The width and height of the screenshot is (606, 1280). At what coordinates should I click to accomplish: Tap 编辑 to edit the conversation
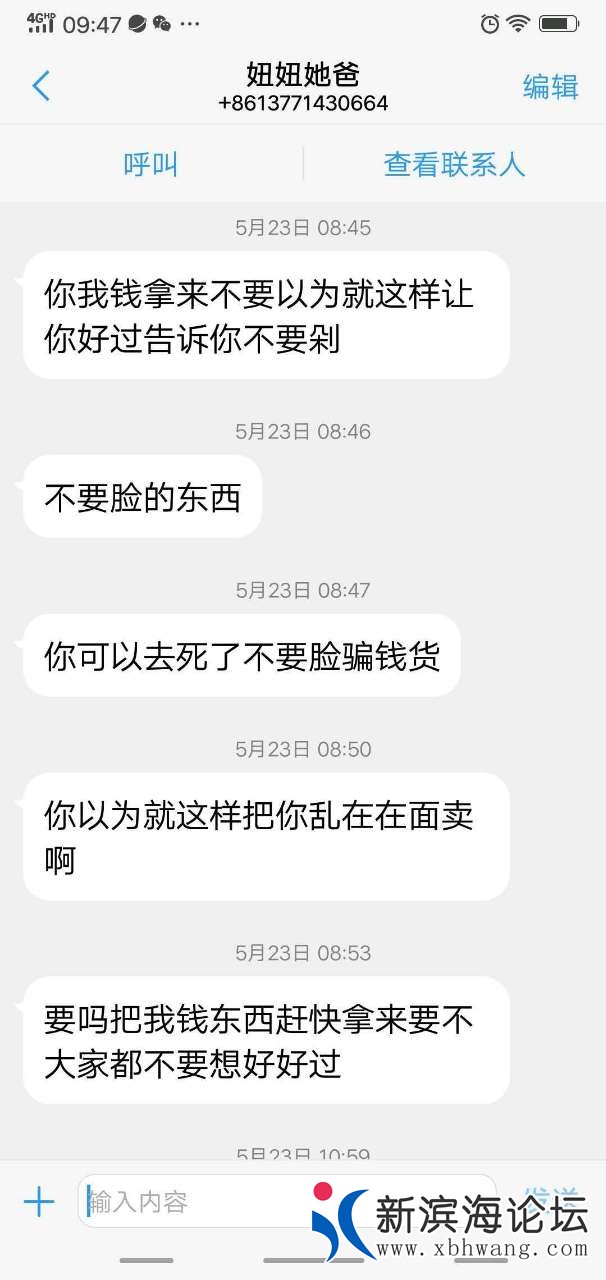[550, 87]
